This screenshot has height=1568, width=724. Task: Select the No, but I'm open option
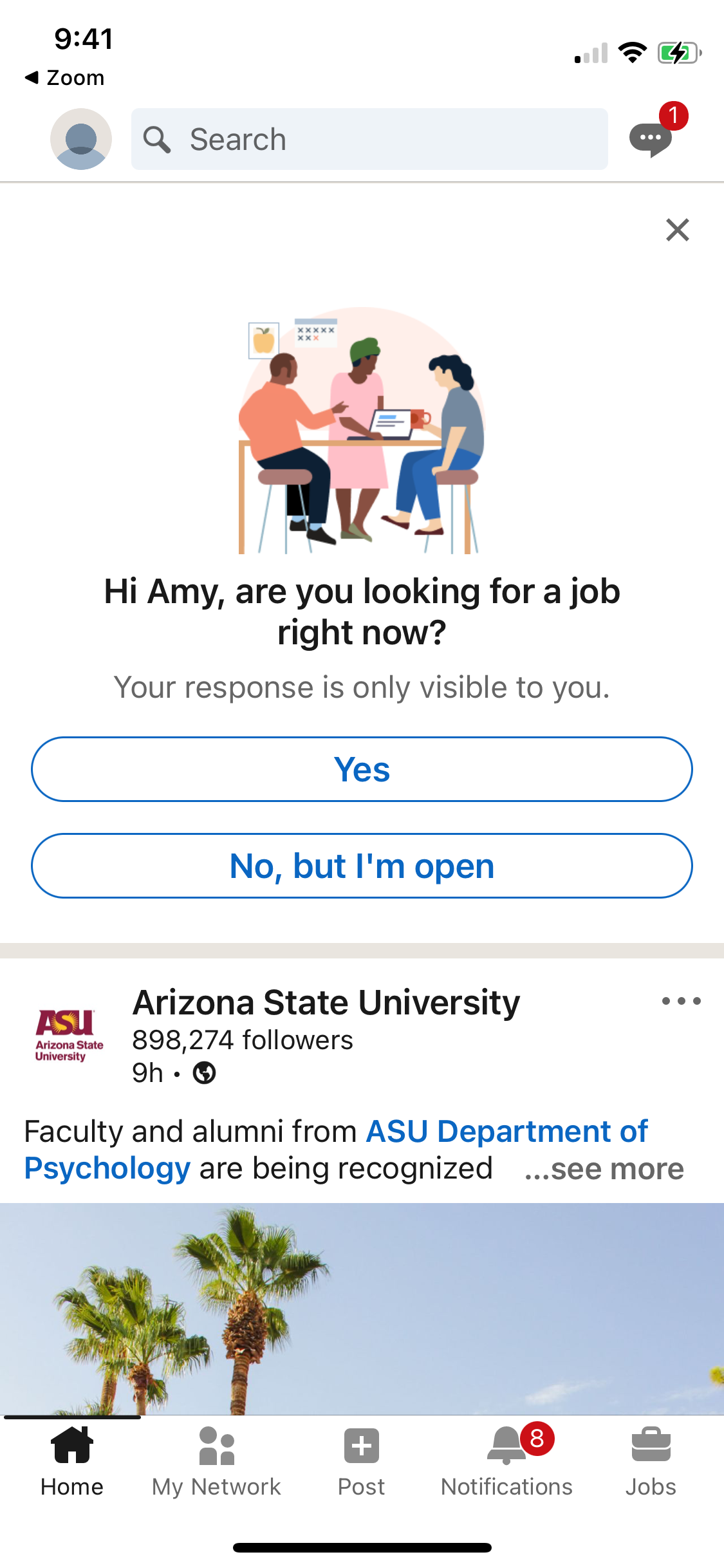pyautogui.click(x=362, y=866)
